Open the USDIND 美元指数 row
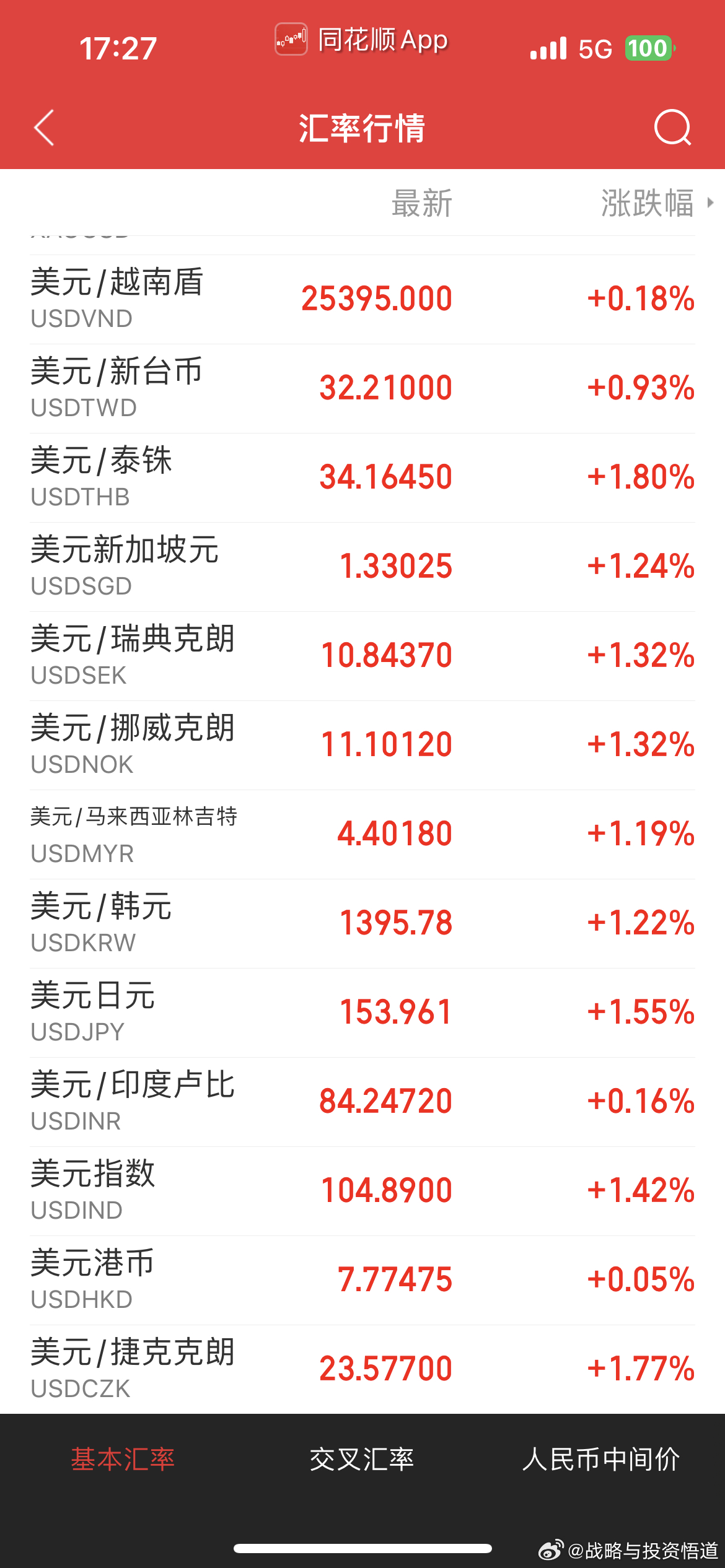The height and width of the screenshot is (1568, 725). point(362,1191)
